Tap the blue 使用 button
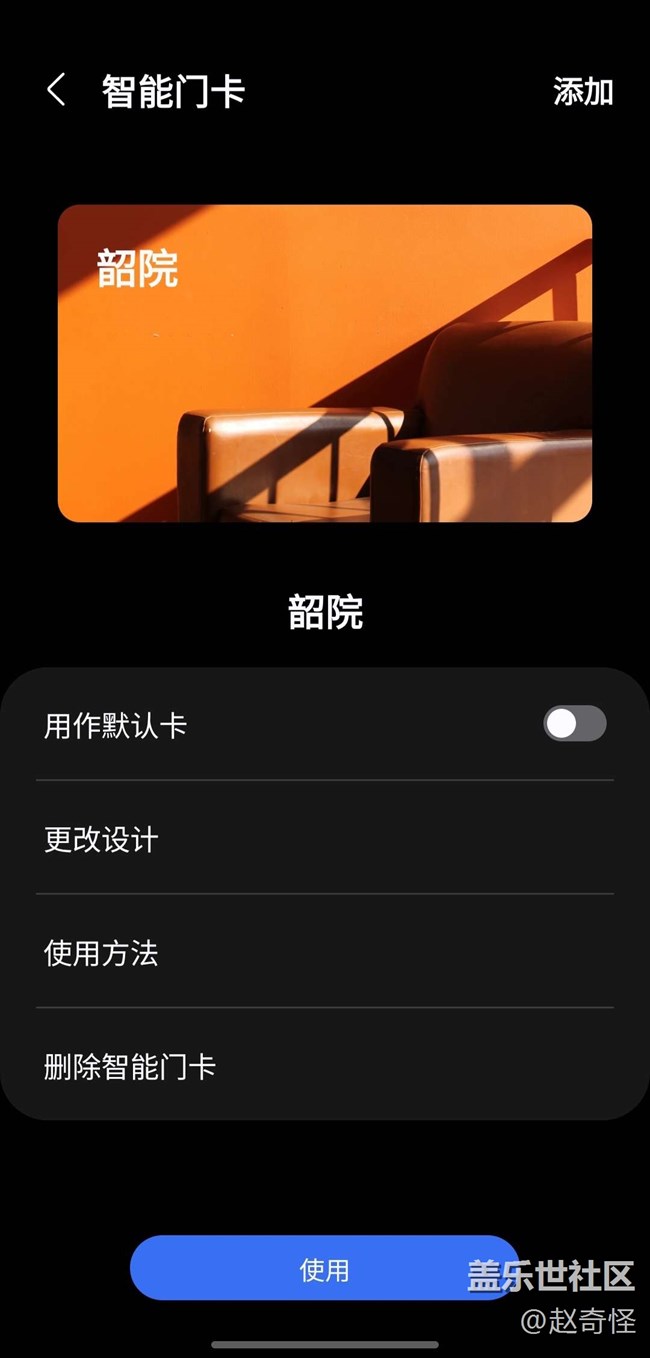The width and height of the screenshot is (650, 1358). [x=325, y=1268]
